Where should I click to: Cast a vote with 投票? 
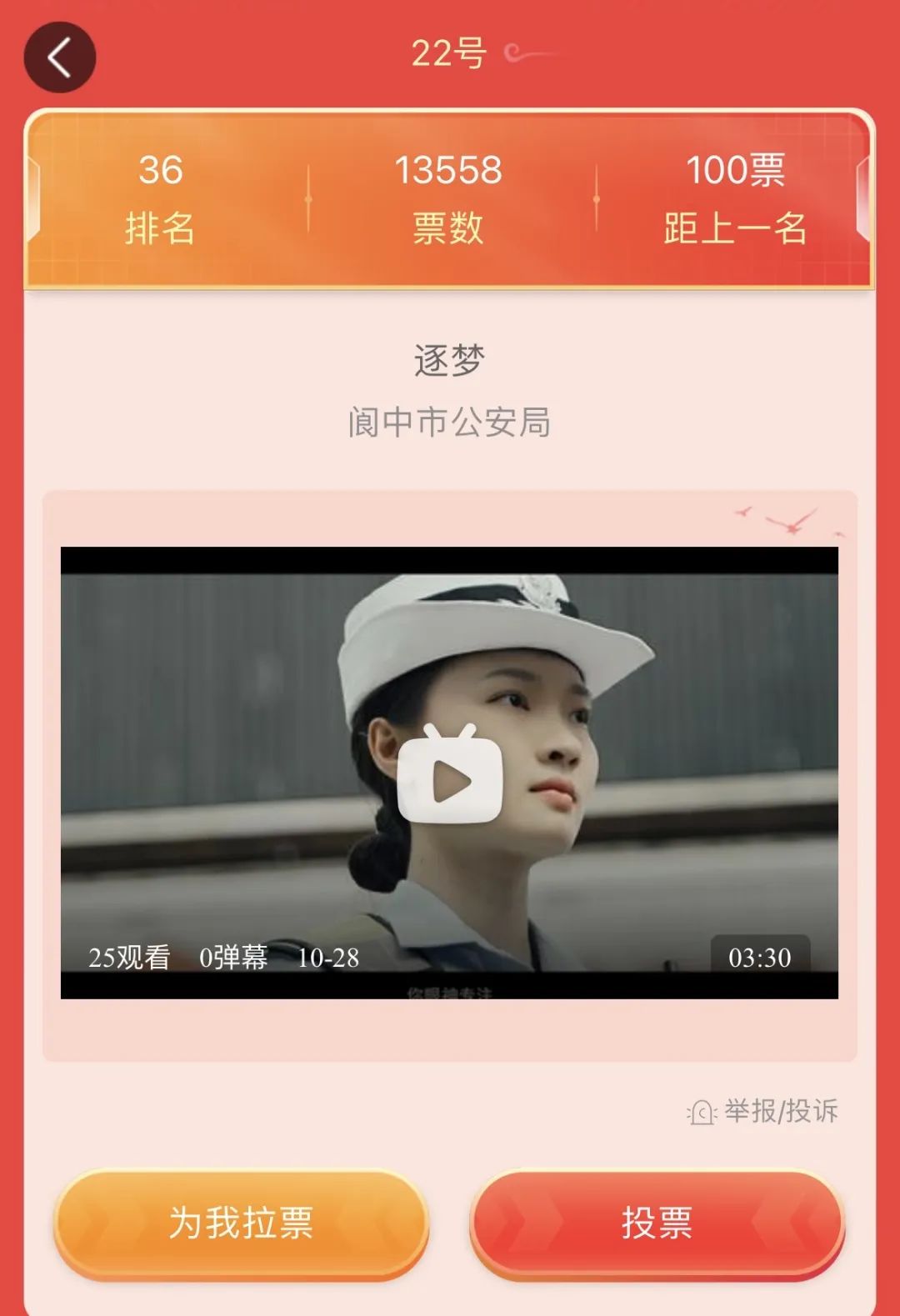click(657, 1223)
